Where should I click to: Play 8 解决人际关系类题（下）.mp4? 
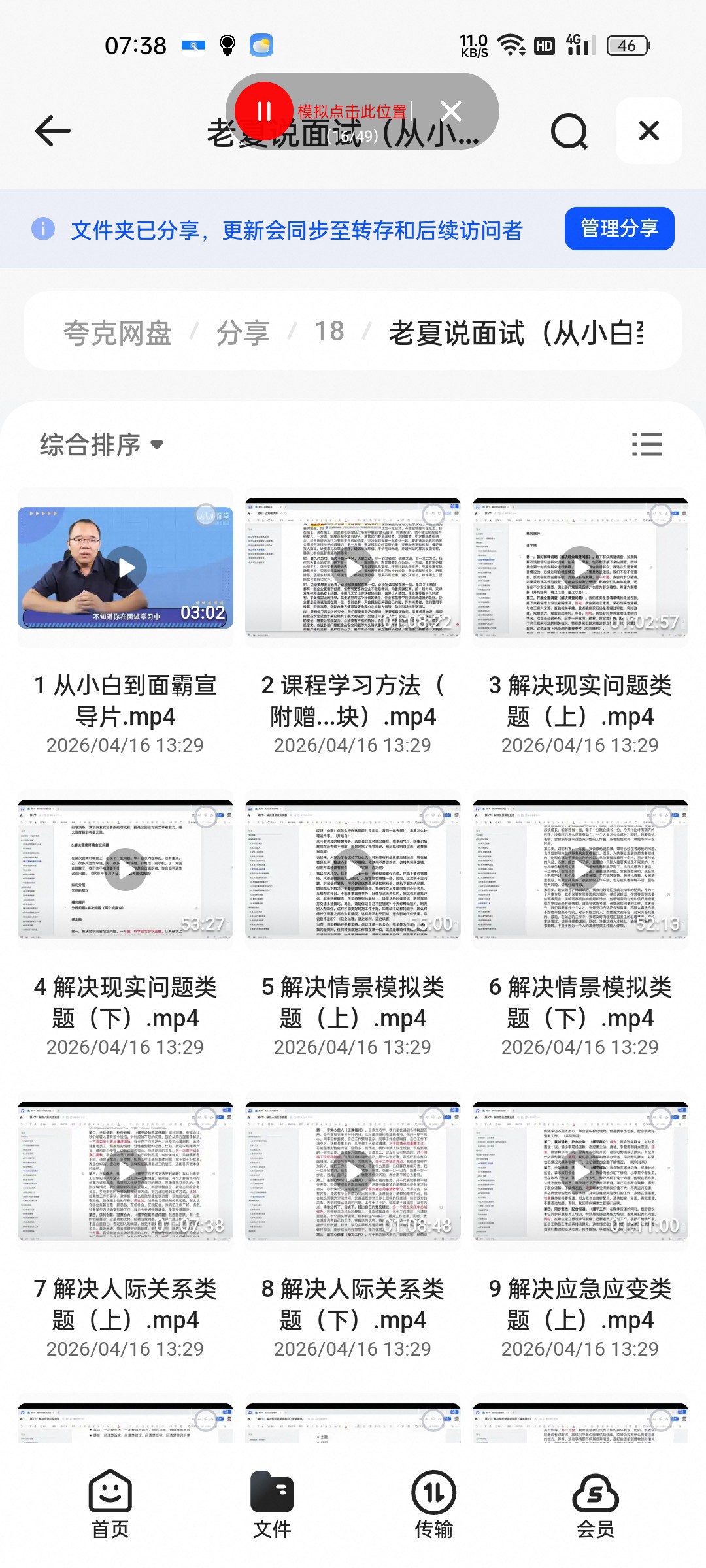pyautogui.click(x=353, y=1171)
